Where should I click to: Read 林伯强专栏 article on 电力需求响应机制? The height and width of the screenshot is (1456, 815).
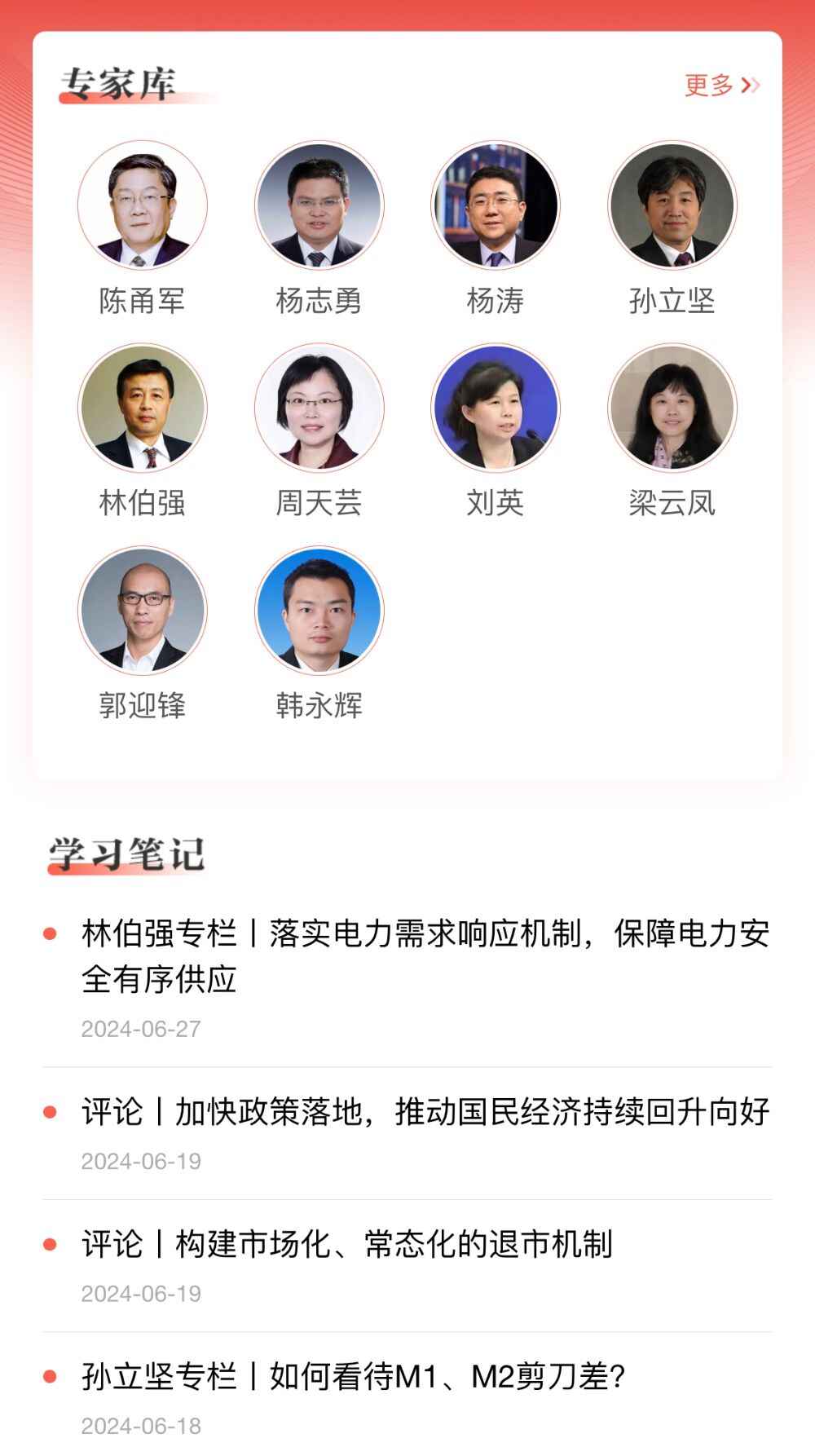pyautogui.click(x=424, y=955)
